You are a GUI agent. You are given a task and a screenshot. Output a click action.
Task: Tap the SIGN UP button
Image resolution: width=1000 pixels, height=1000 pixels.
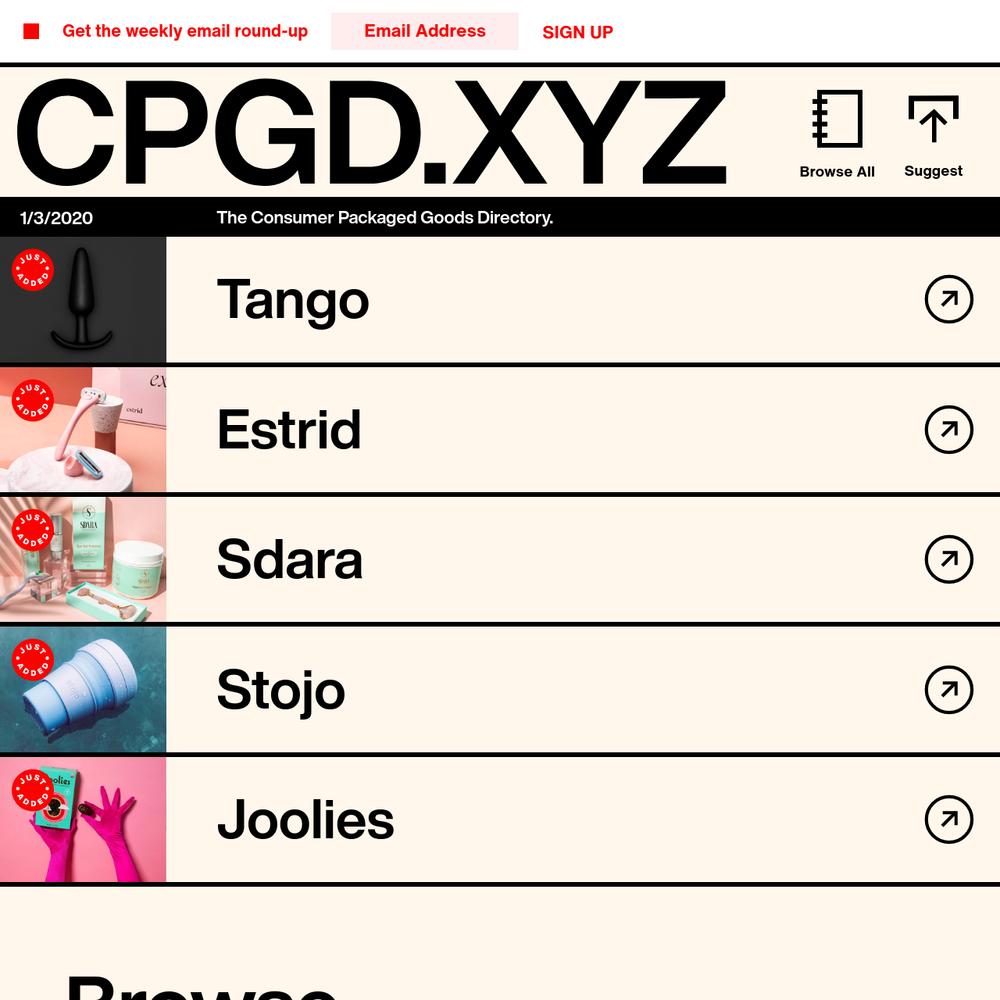pos(577,32)
